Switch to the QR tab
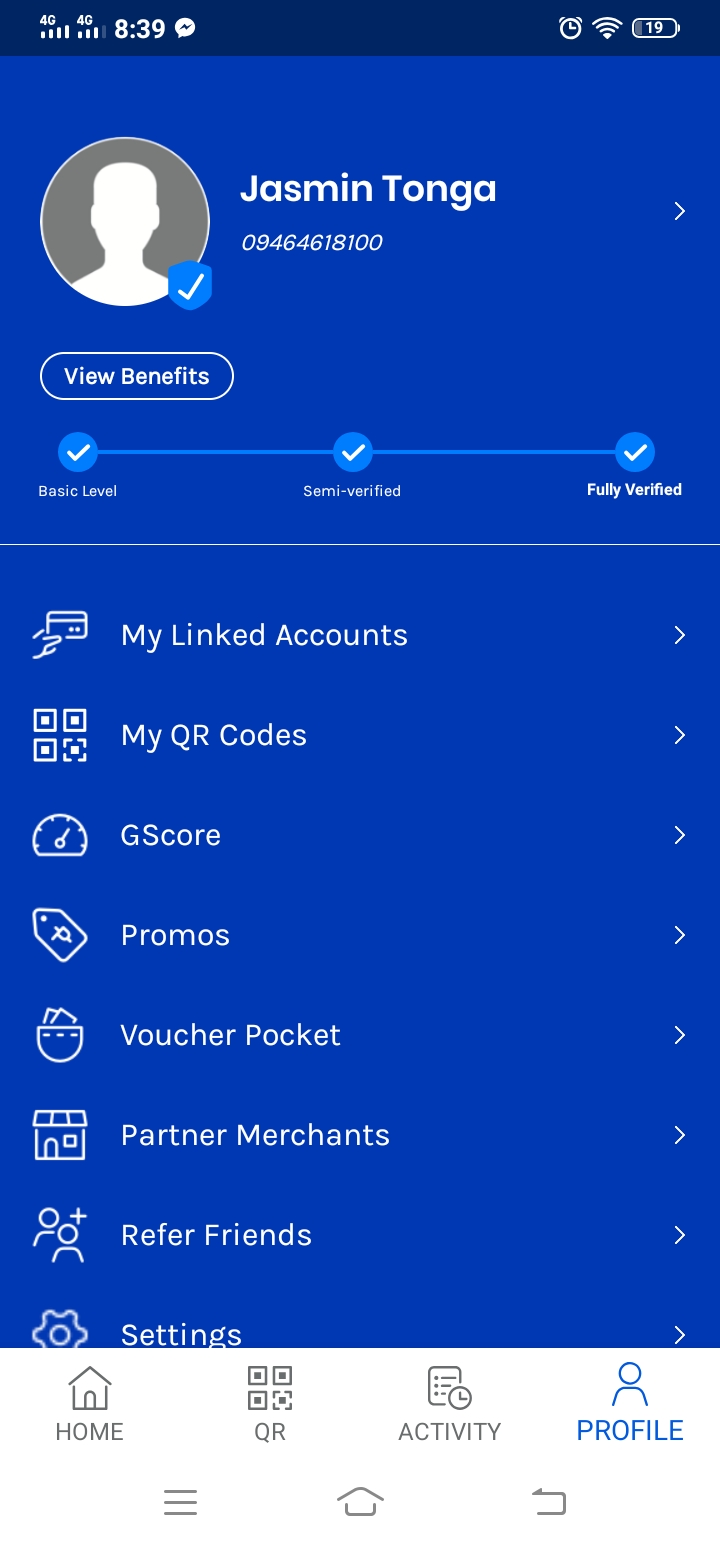 coord(270,1404)
